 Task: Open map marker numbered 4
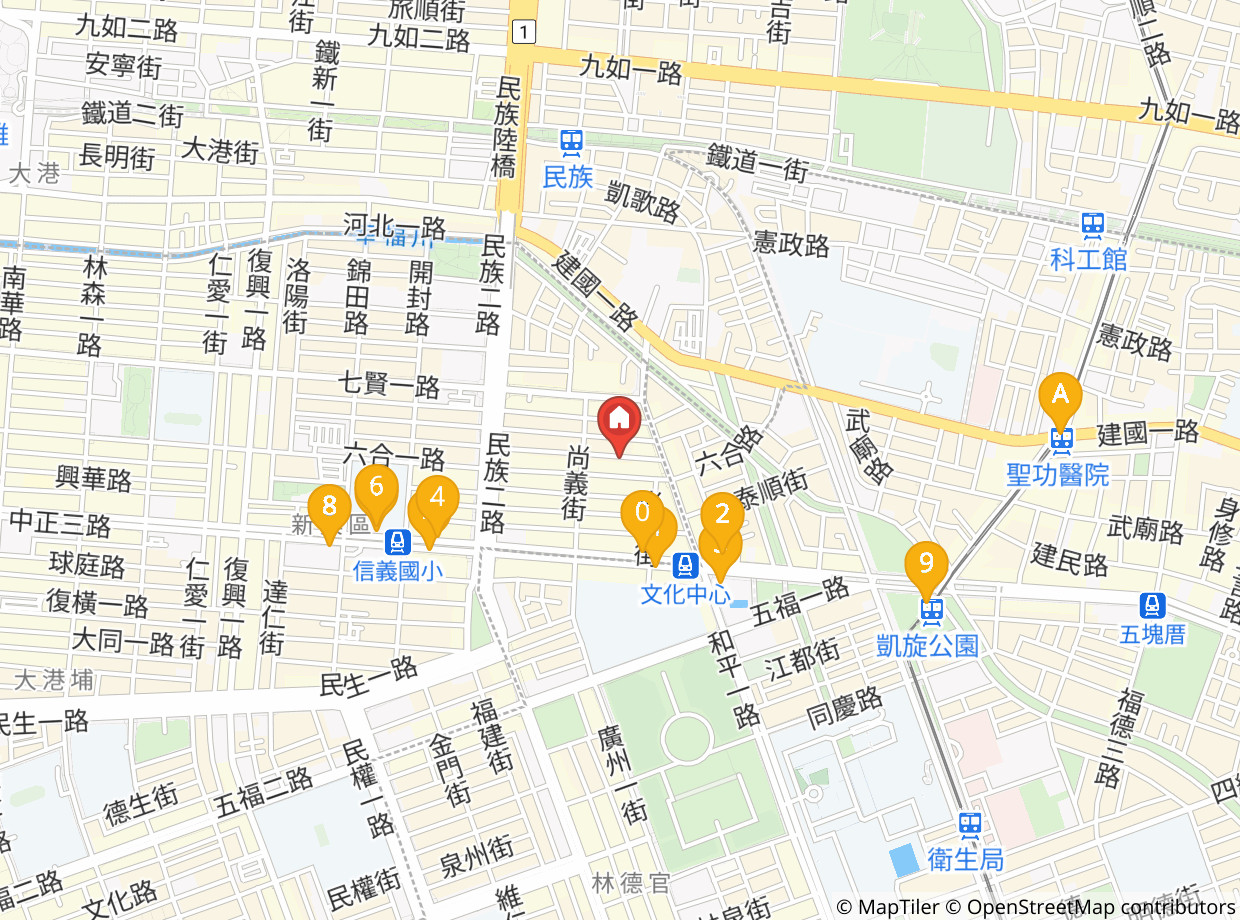(438, 498)
